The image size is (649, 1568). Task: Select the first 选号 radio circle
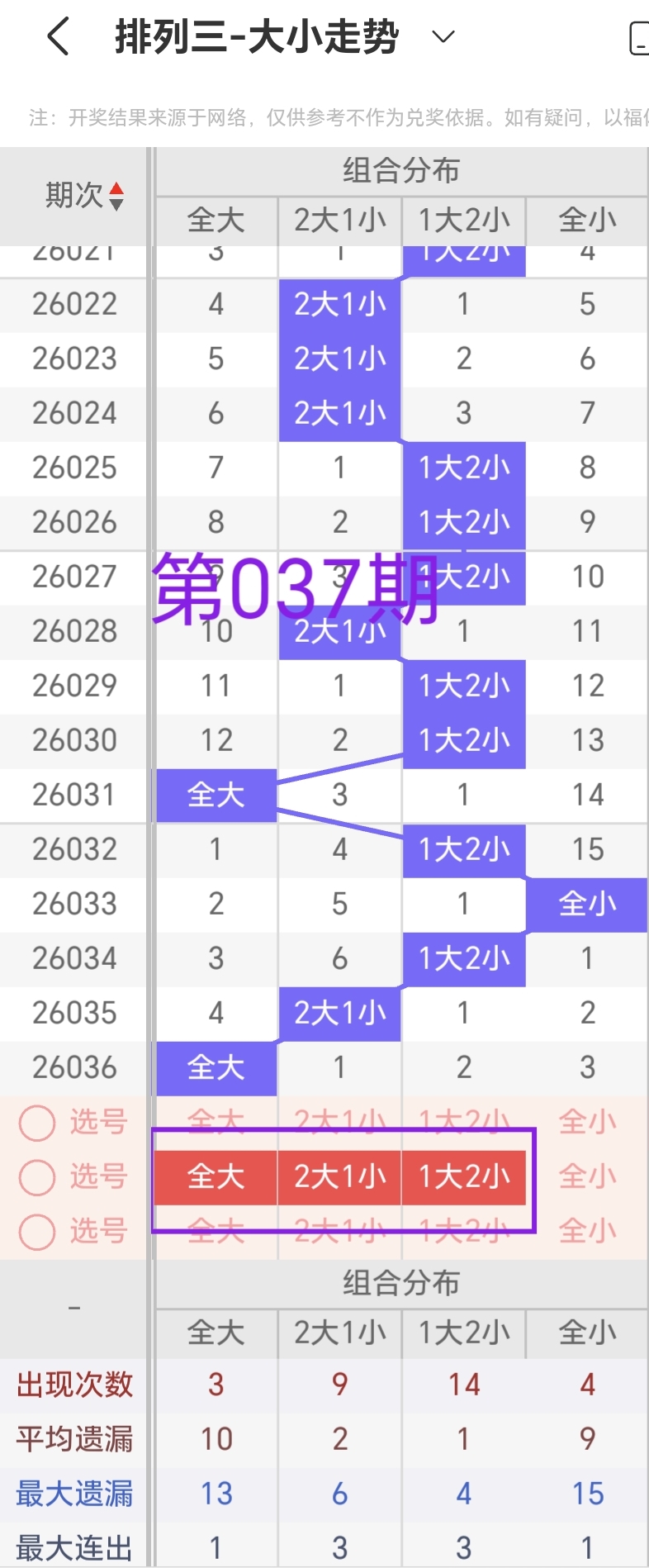point(36,1123)
